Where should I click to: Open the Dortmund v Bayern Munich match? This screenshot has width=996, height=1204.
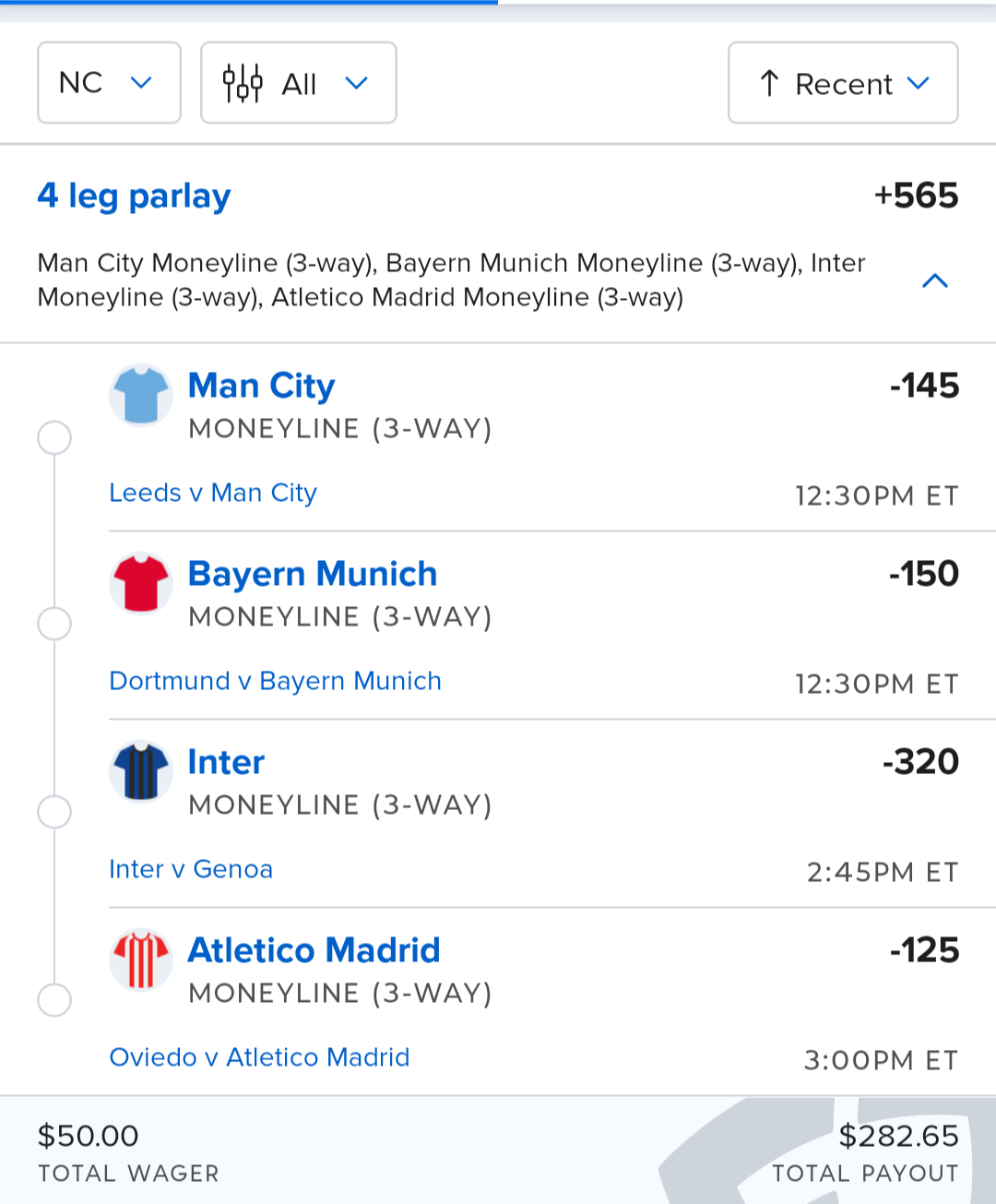[x=275, y=681]
